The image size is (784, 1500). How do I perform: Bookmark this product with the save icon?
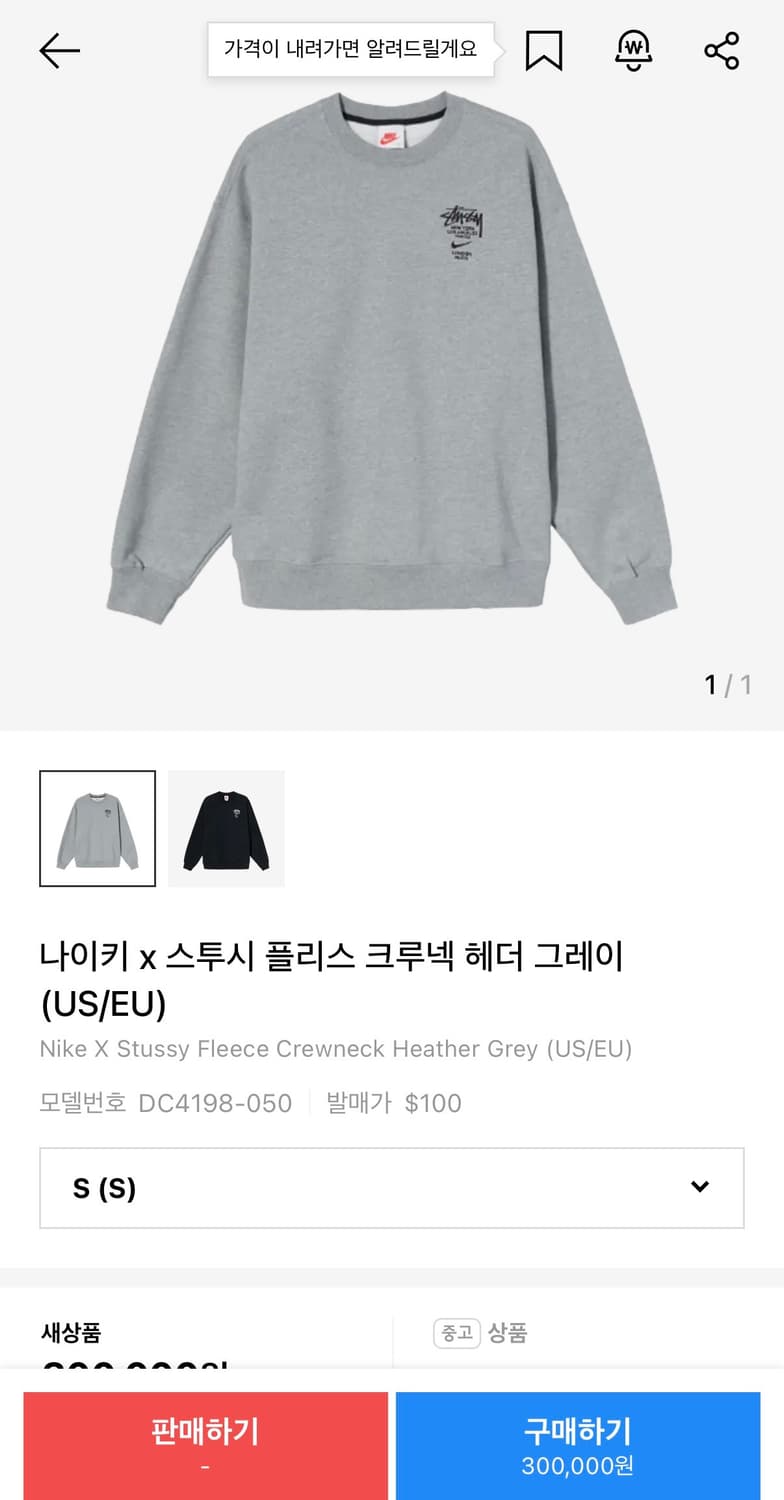pos(544,50)
